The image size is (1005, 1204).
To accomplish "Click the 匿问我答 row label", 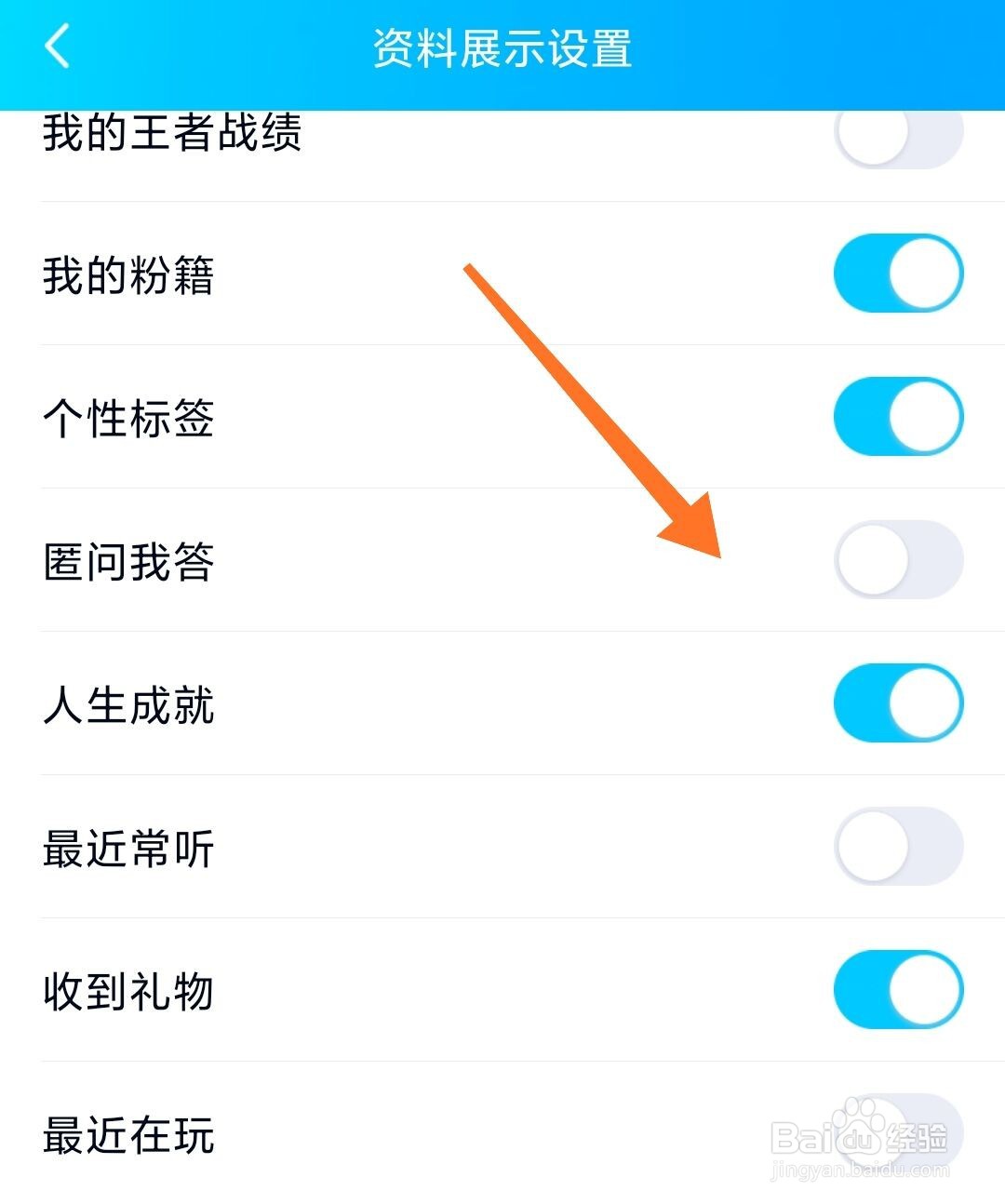I will [x=128, y=559].
